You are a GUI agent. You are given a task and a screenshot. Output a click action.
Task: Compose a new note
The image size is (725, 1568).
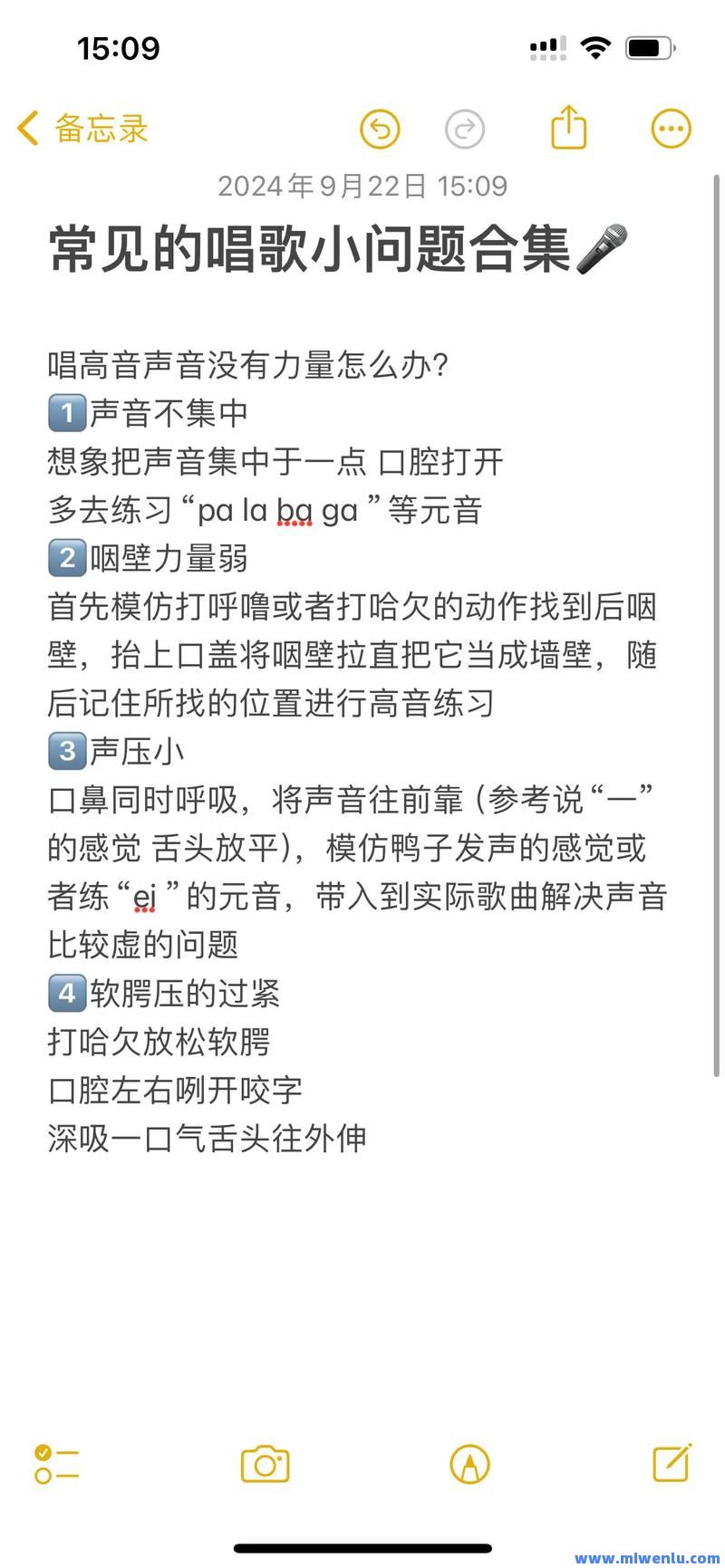pyautogui.click(x=672, y=1462)
